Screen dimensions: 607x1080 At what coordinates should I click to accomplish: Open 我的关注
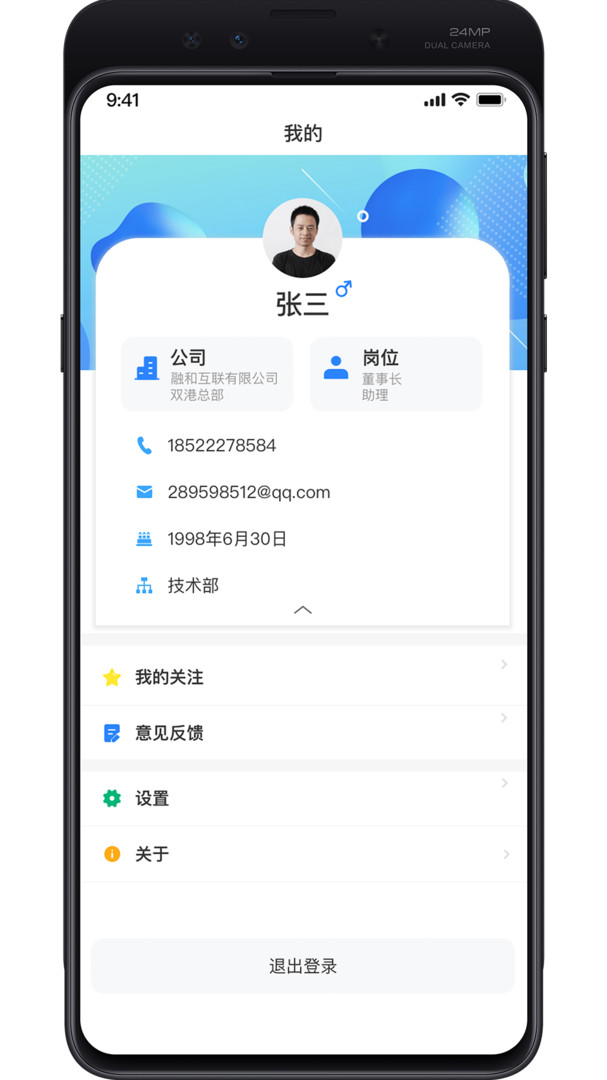coord(304,676)
